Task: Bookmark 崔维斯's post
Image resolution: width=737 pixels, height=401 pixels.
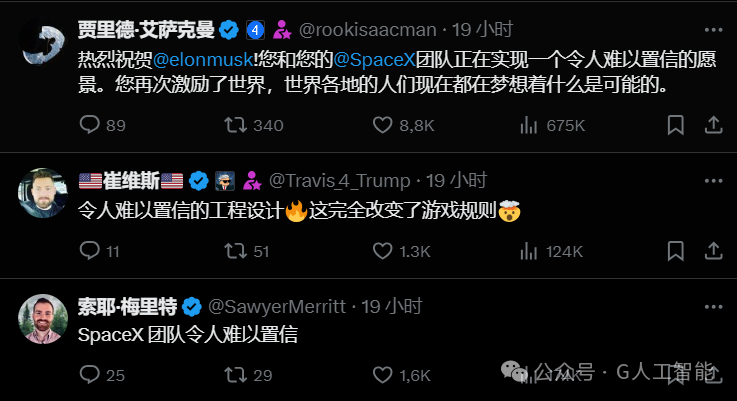Action: (x=675, y=251)
